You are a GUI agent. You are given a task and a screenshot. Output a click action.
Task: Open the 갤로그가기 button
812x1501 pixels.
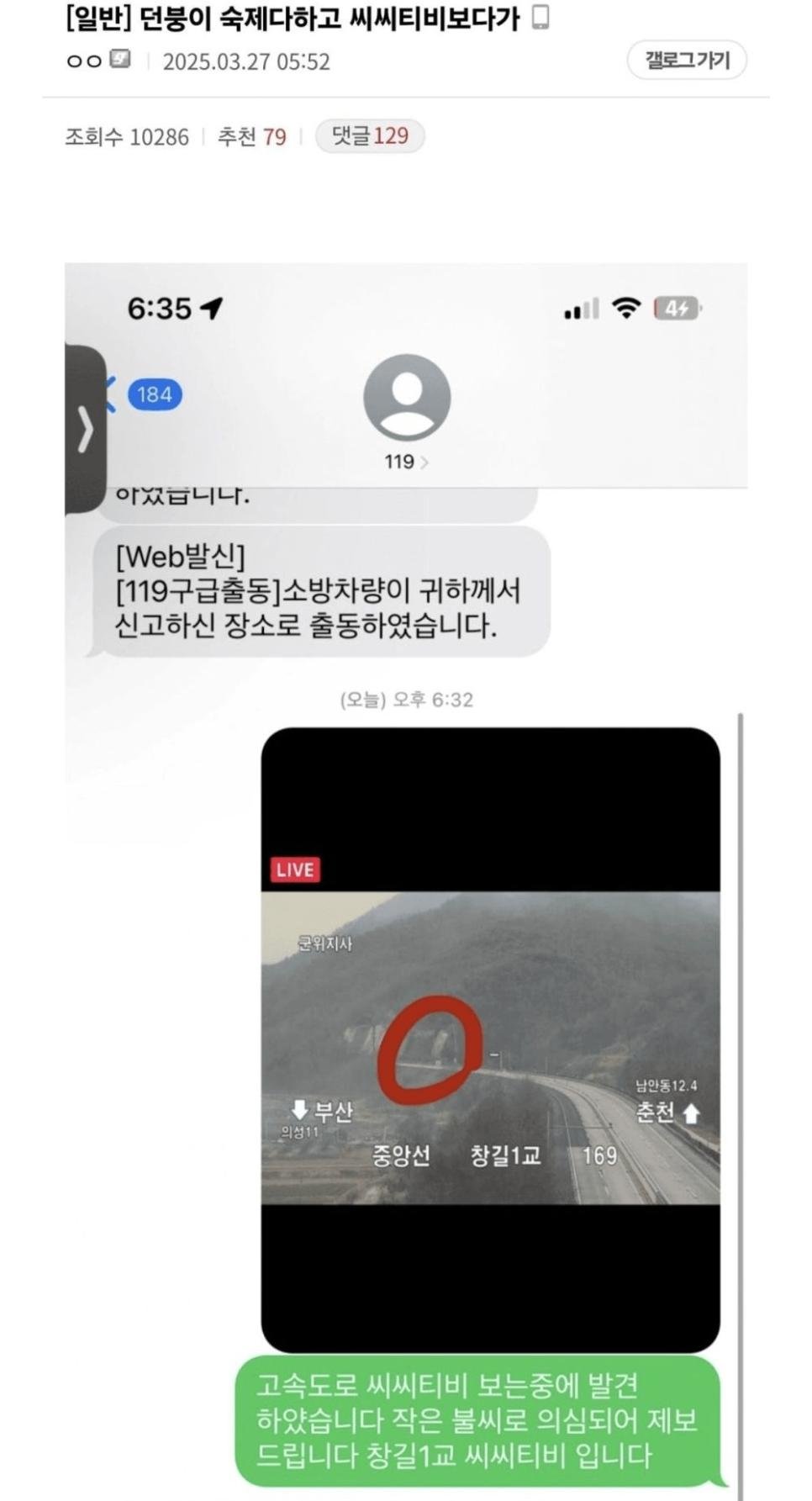point(687,60)
